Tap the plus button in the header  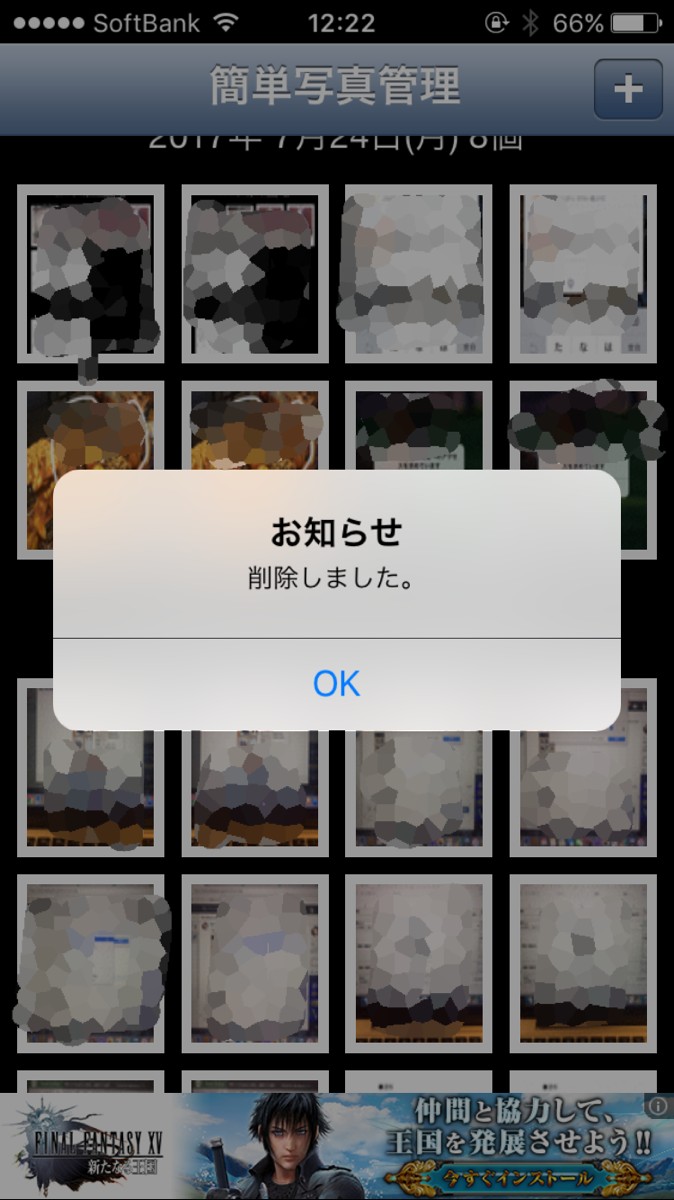(x=627, y=90)
